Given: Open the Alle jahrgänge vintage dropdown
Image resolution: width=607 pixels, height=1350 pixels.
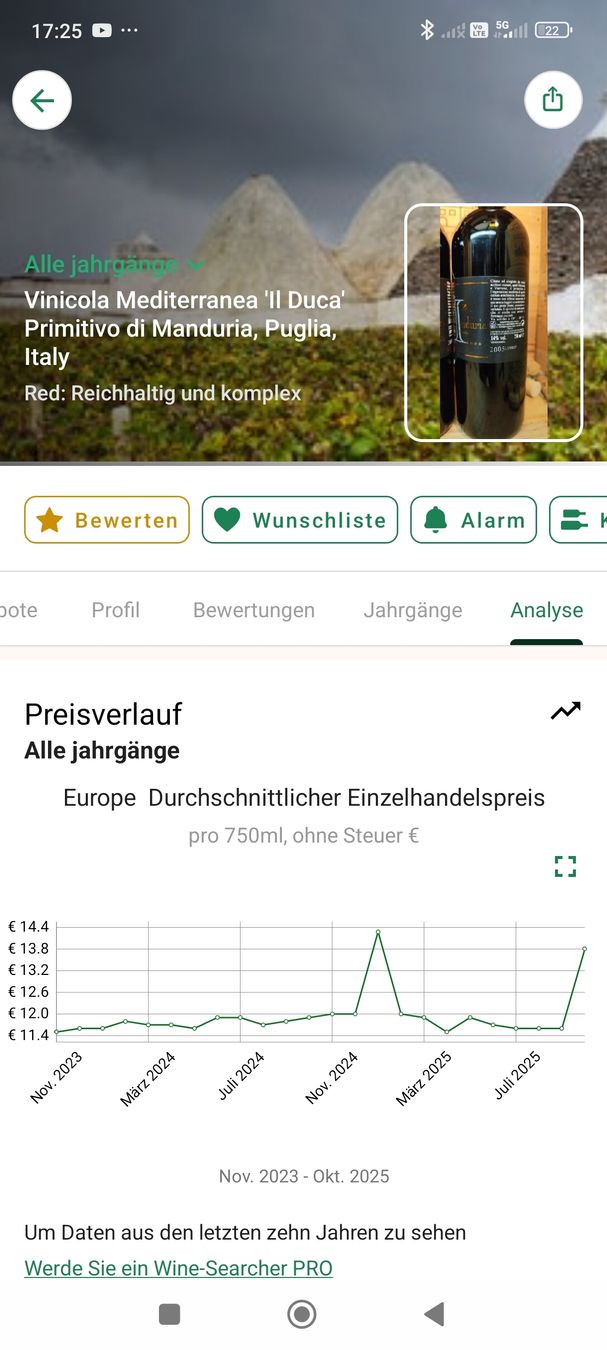Looking at the screenshot, I should 115,265.
